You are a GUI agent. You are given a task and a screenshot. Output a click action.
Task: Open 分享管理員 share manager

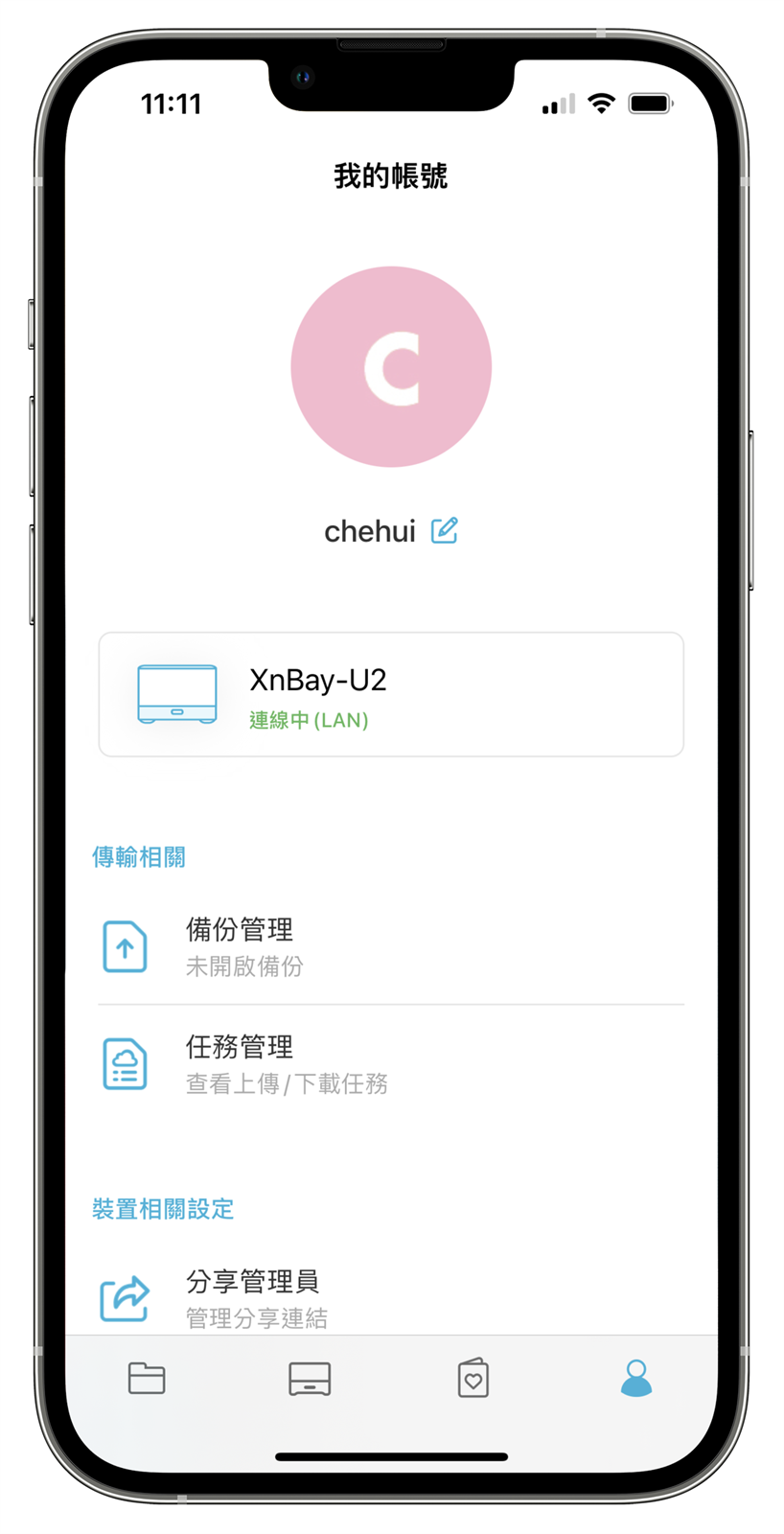[x=391, y=1297]
